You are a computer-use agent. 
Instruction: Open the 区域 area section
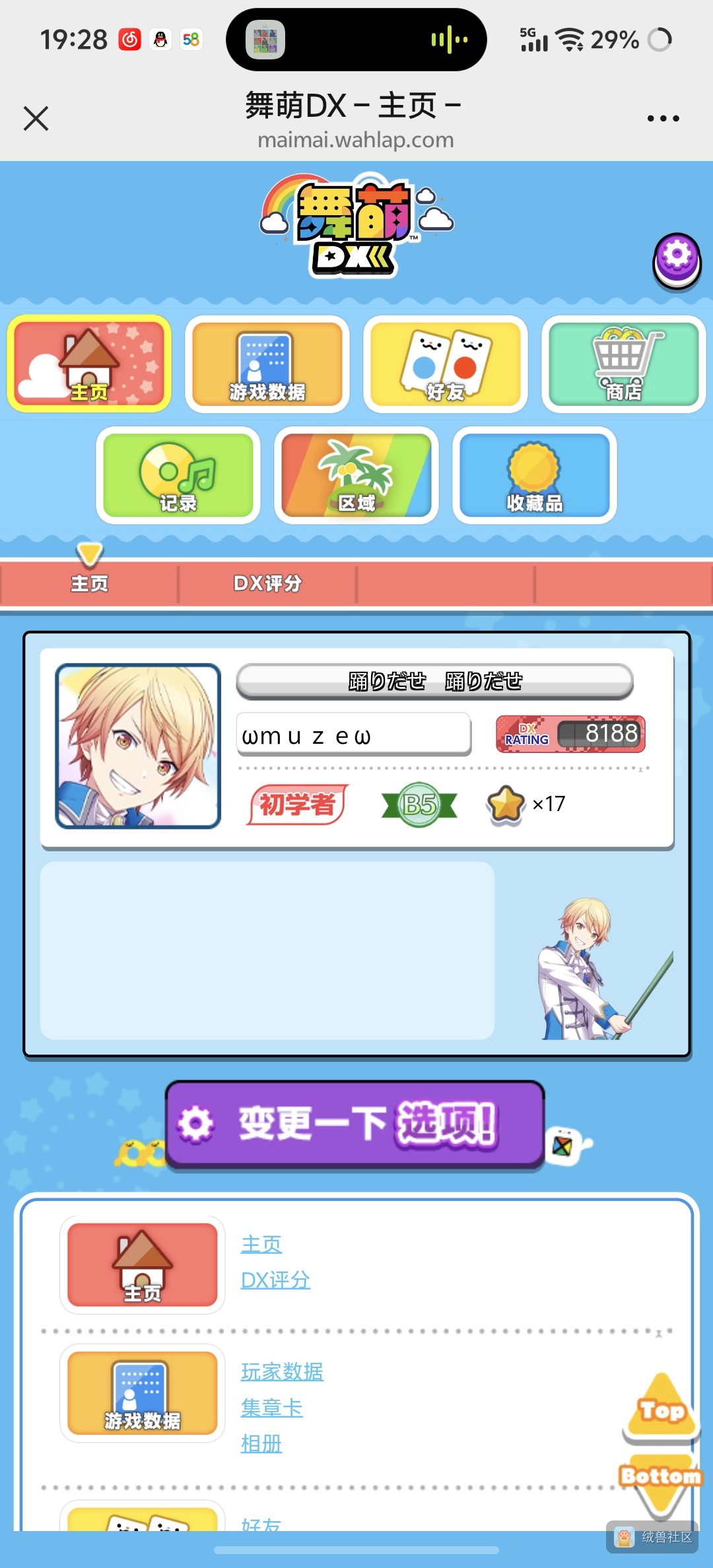point(356,475)
